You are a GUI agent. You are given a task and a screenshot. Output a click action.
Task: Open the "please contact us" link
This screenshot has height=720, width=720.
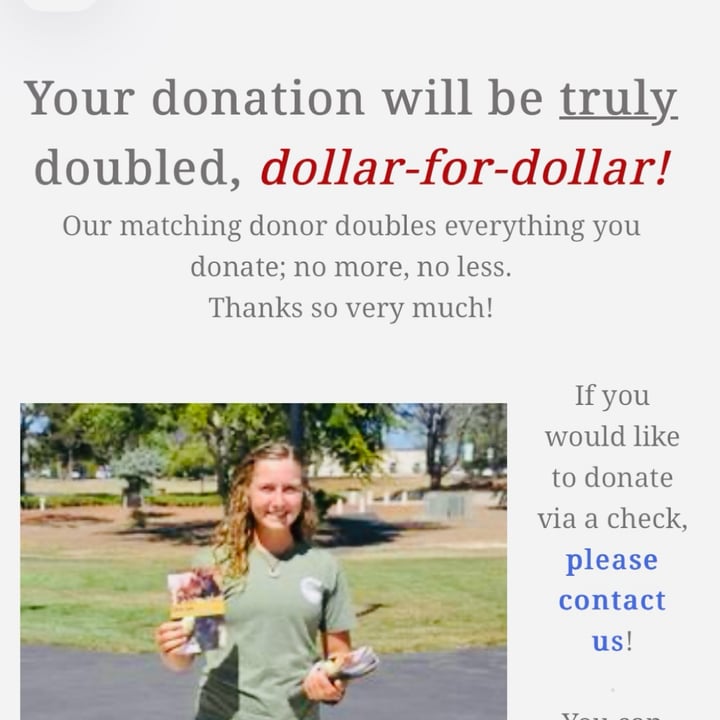click(x=611, y=600)
